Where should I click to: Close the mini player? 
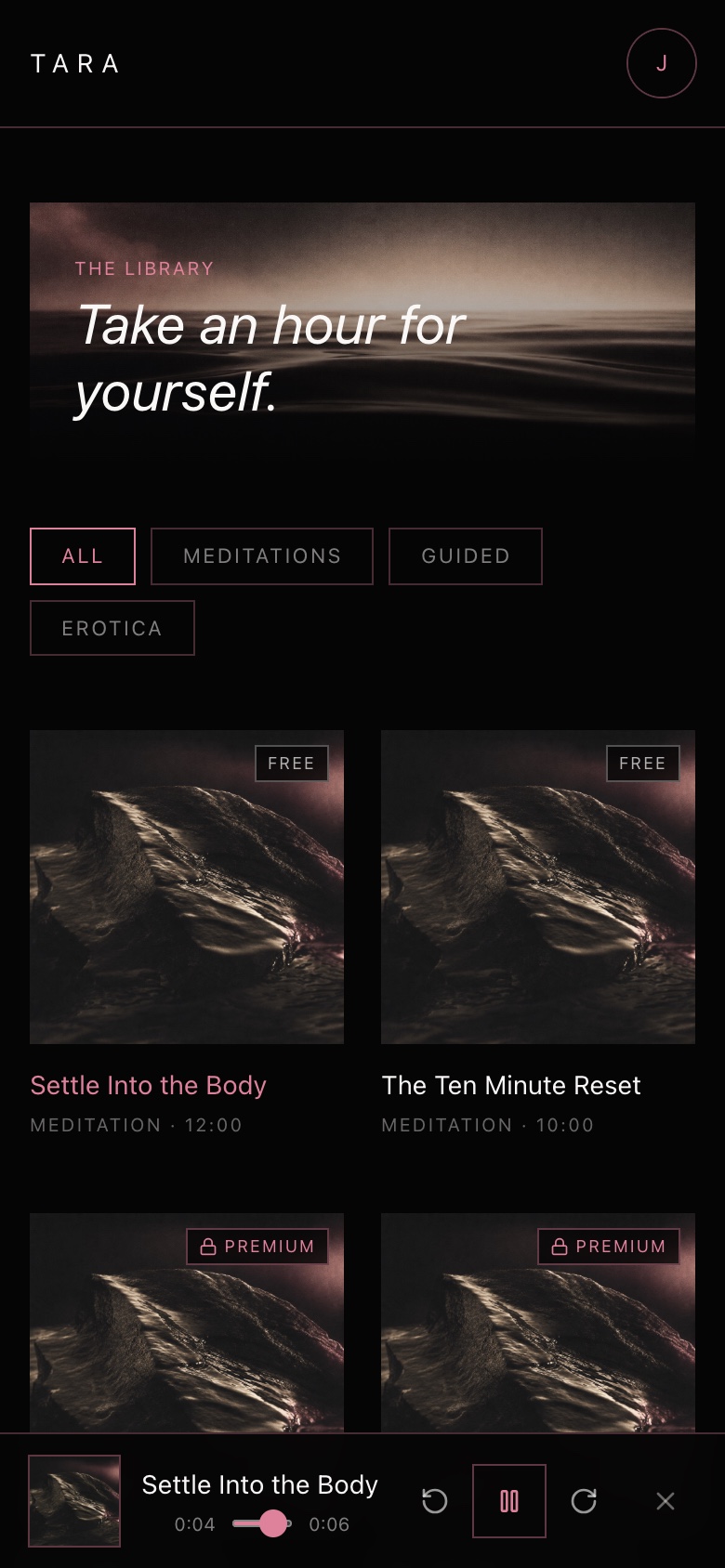pos(666,1501)
